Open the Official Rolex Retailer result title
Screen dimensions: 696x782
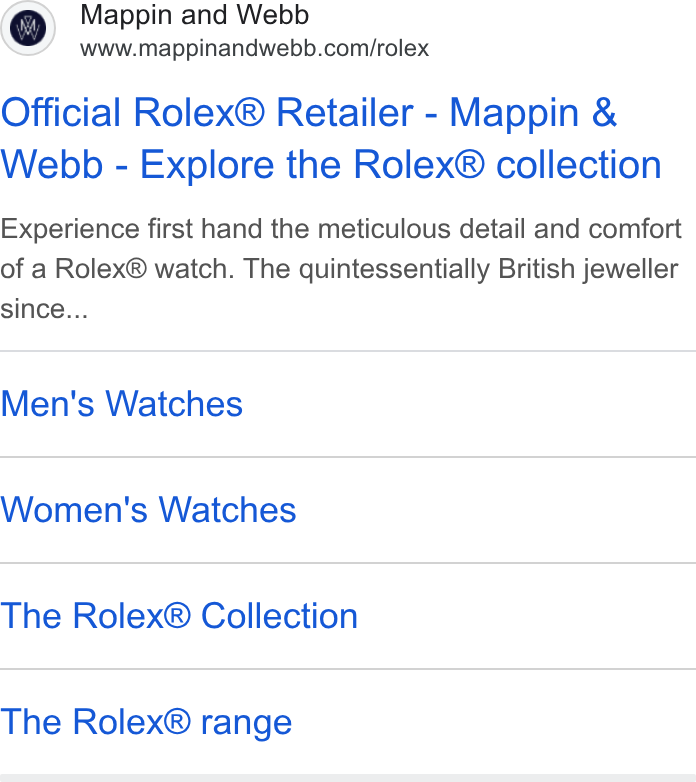coord(331,138)
